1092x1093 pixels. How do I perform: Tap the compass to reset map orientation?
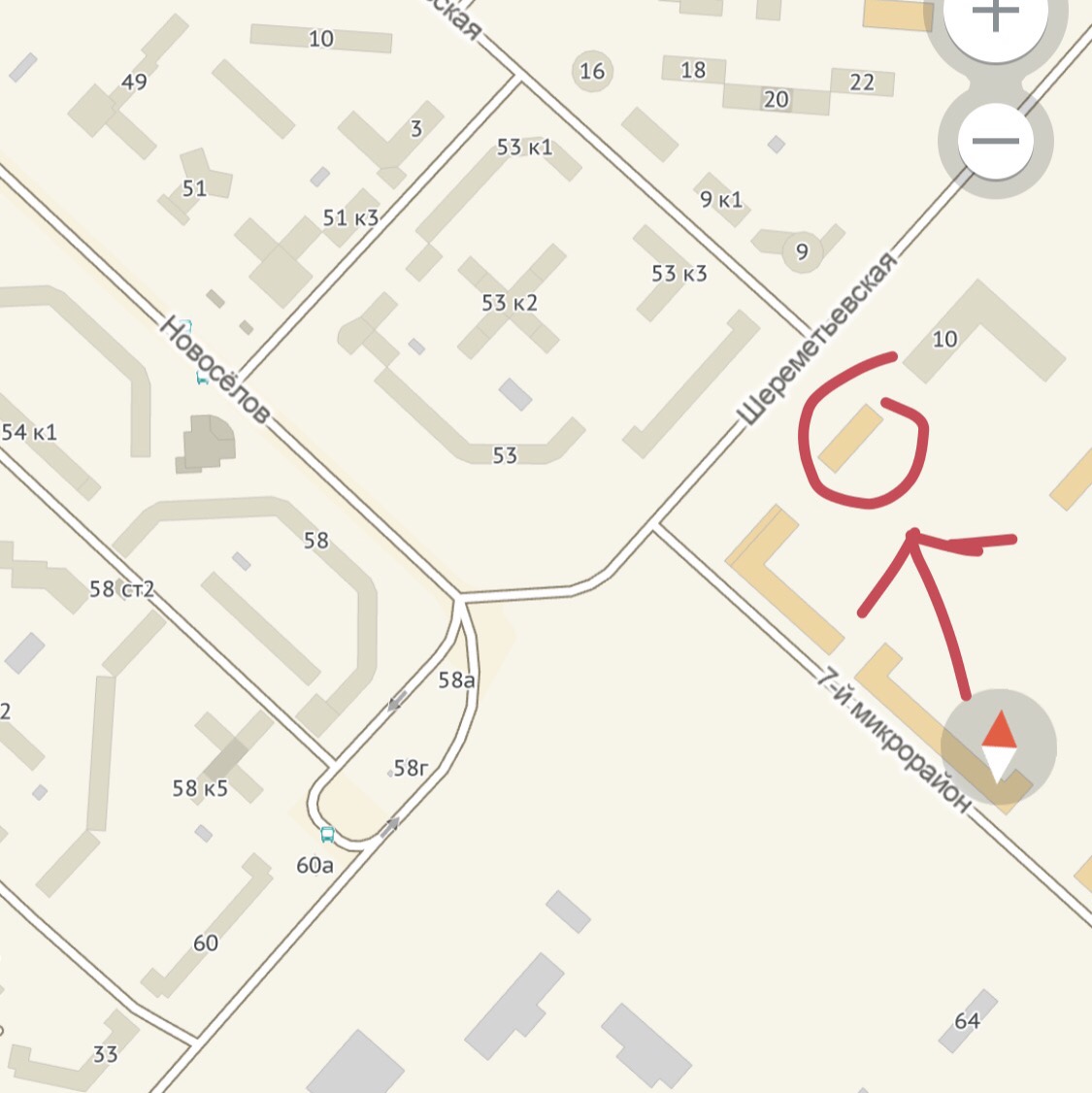998,746
